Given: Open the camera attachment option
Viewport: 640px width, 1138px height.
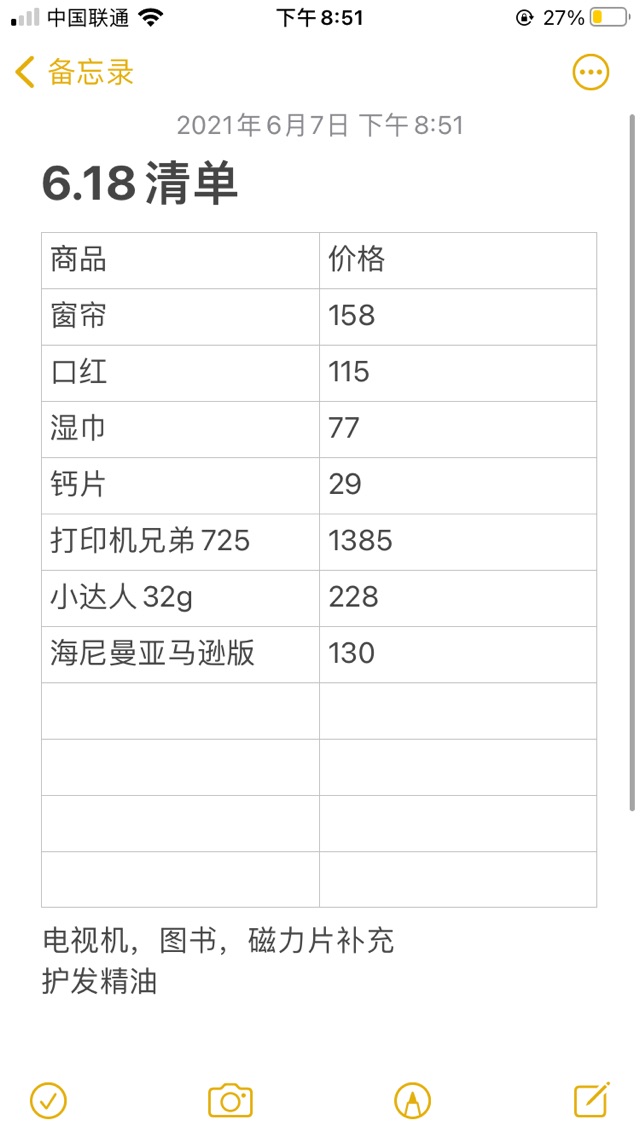Looking at the screenshot, I should tap(230, 1101).
